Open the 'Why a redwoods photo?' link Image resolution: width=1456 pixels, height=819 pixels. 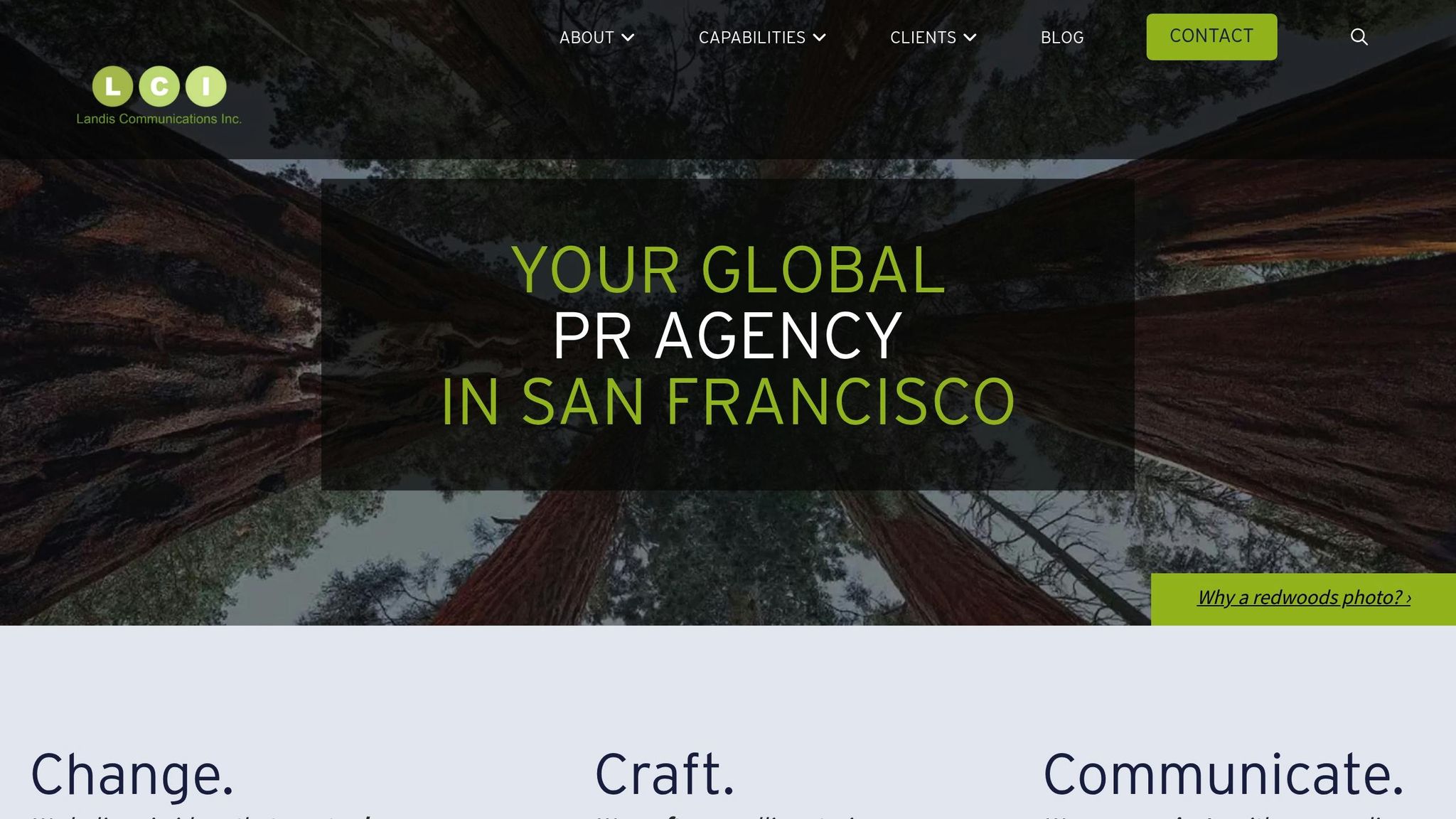(x=1303, y=597)
